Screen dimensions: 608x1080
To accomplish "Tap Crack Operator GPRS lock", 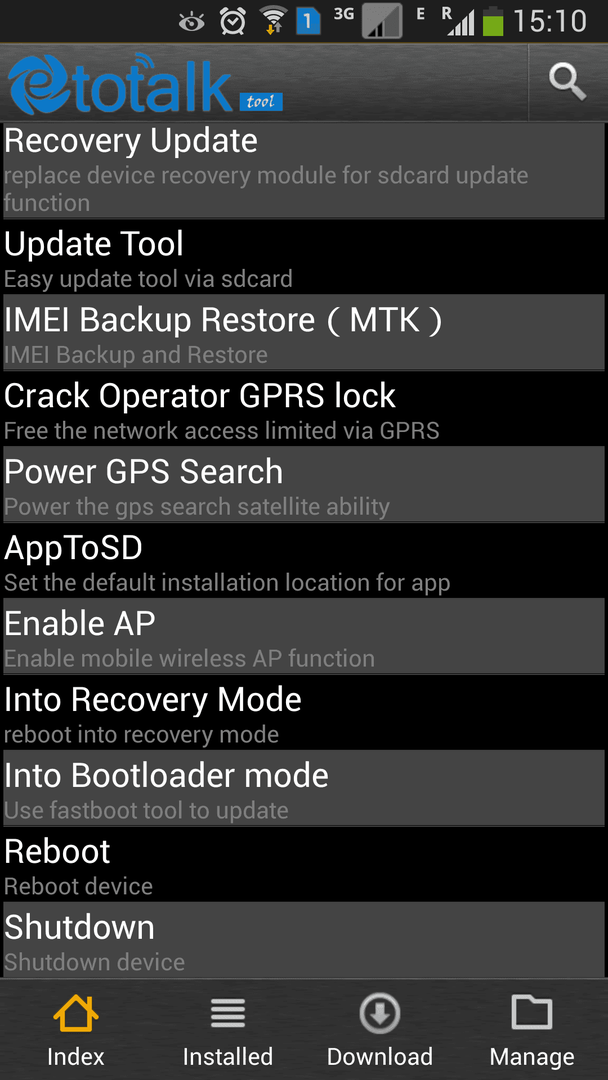I will click(304, 408).
